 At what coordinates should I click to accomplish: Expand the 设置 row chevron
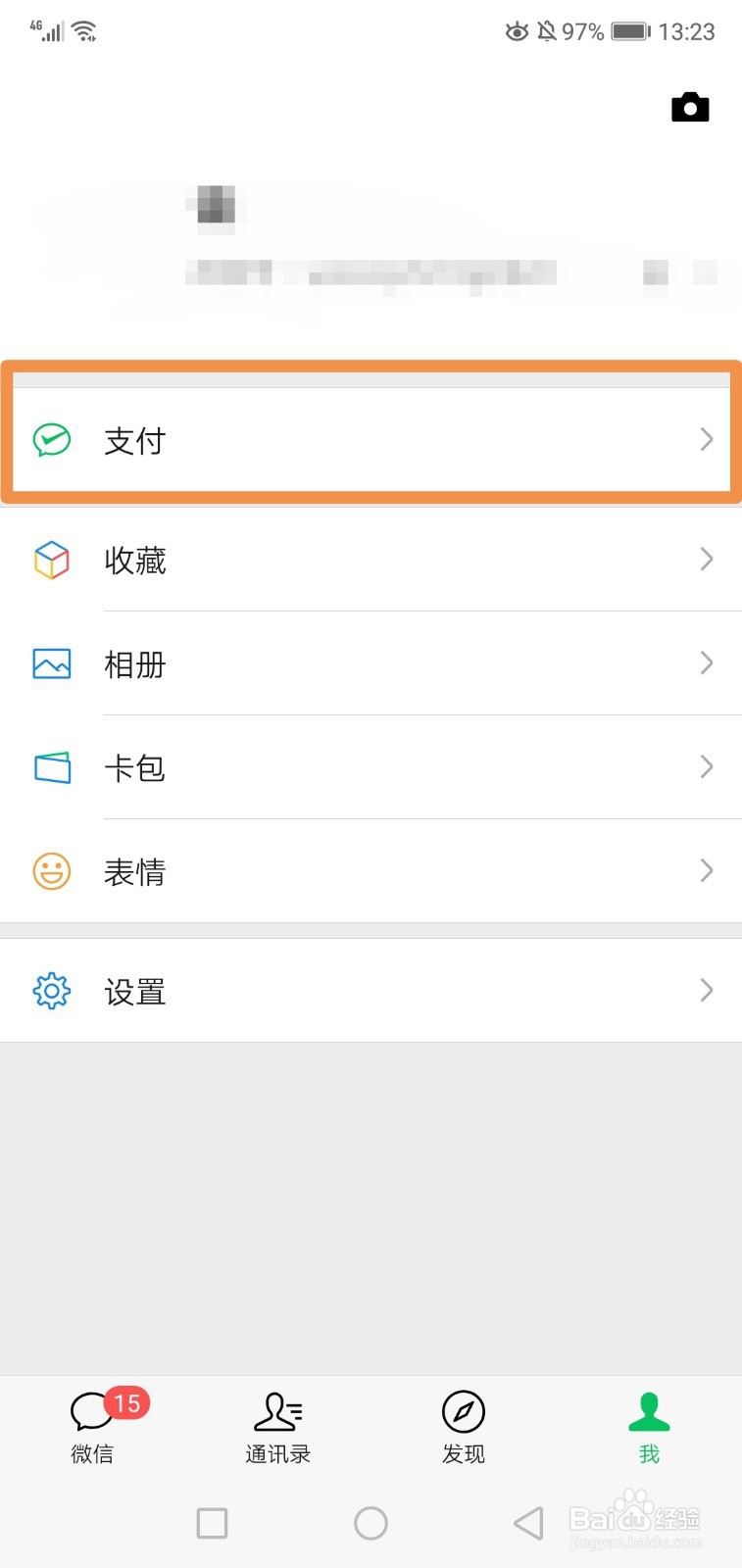click(706, 991)
